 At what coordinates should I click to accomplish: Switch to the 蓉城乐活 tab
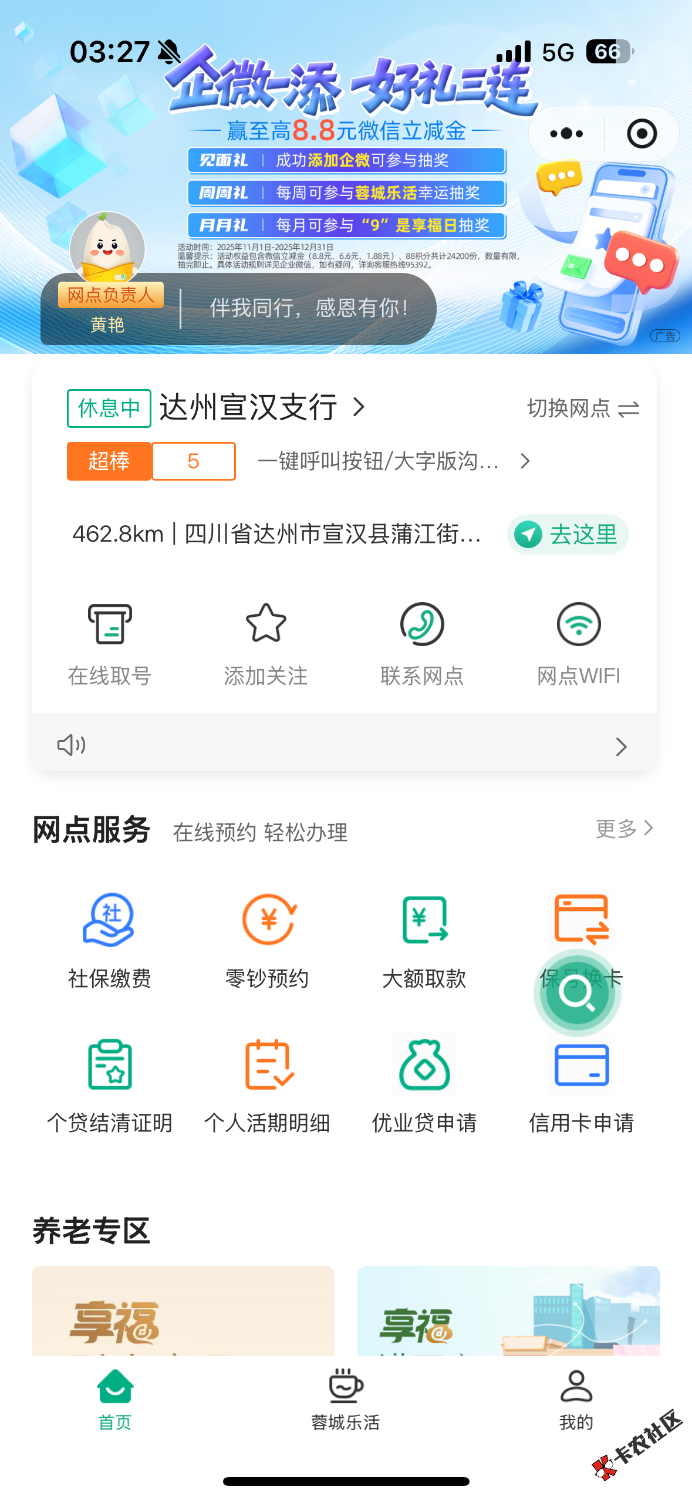click(346, 1399)
